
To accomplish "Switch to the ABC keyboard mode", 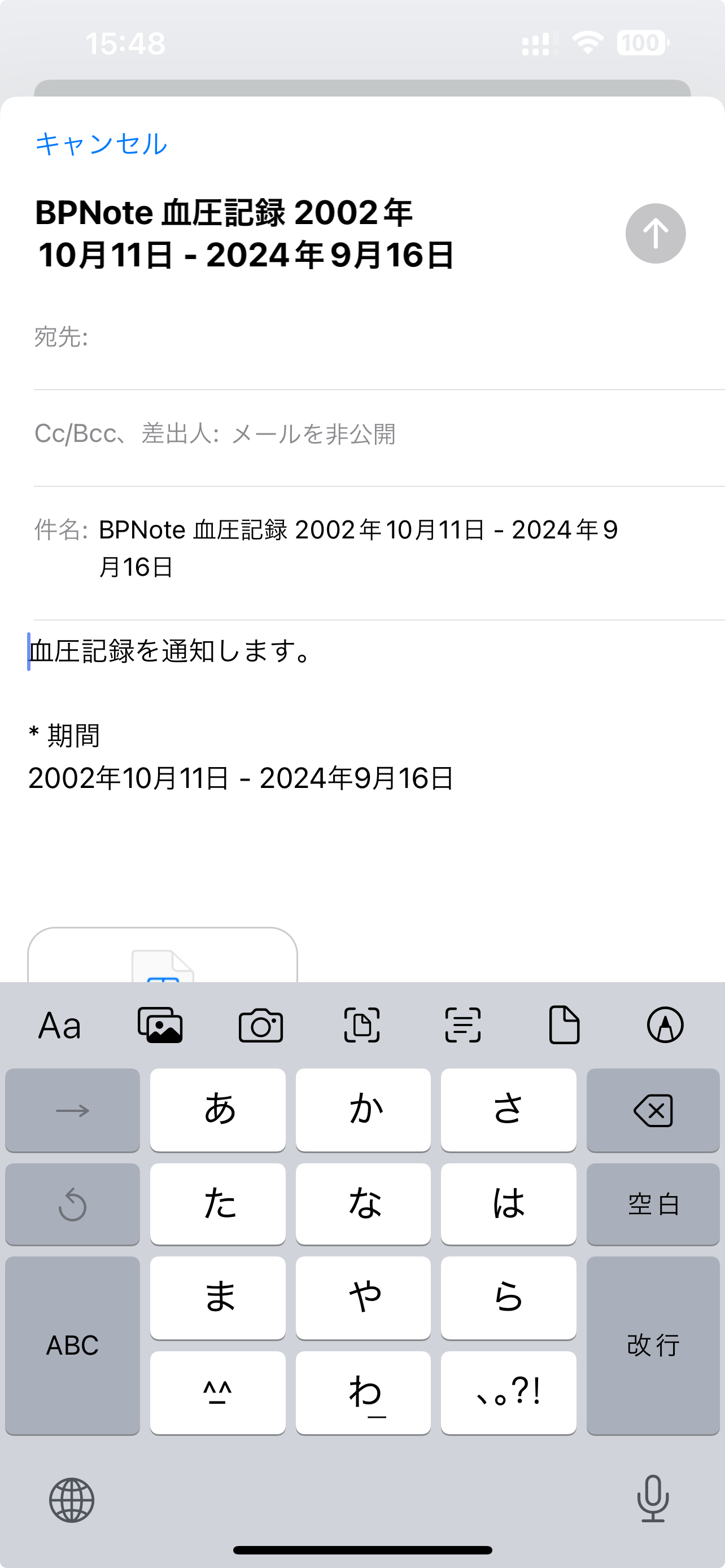I will [72, 1345].
